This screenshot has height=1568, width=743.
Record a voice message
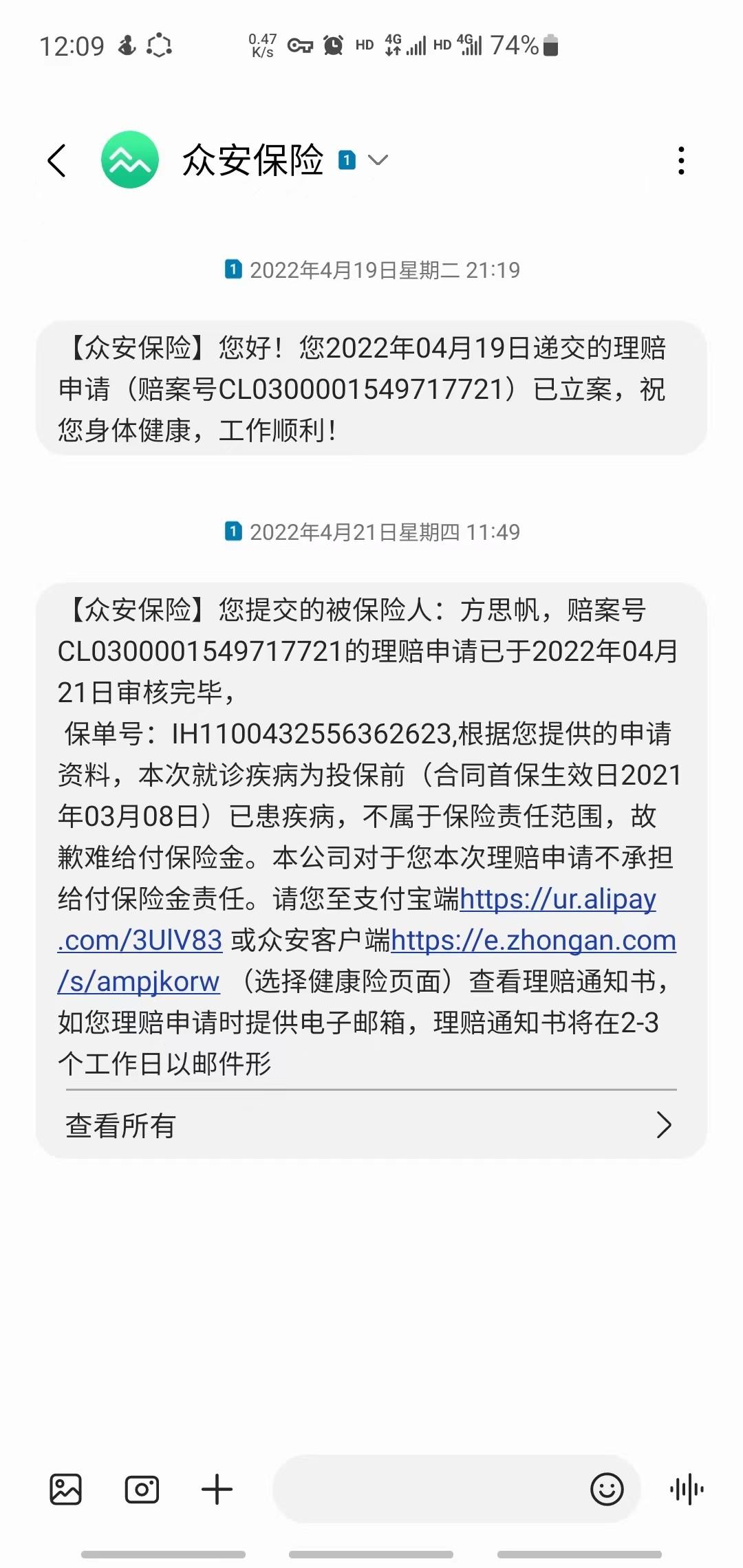tap(687, 1490)
